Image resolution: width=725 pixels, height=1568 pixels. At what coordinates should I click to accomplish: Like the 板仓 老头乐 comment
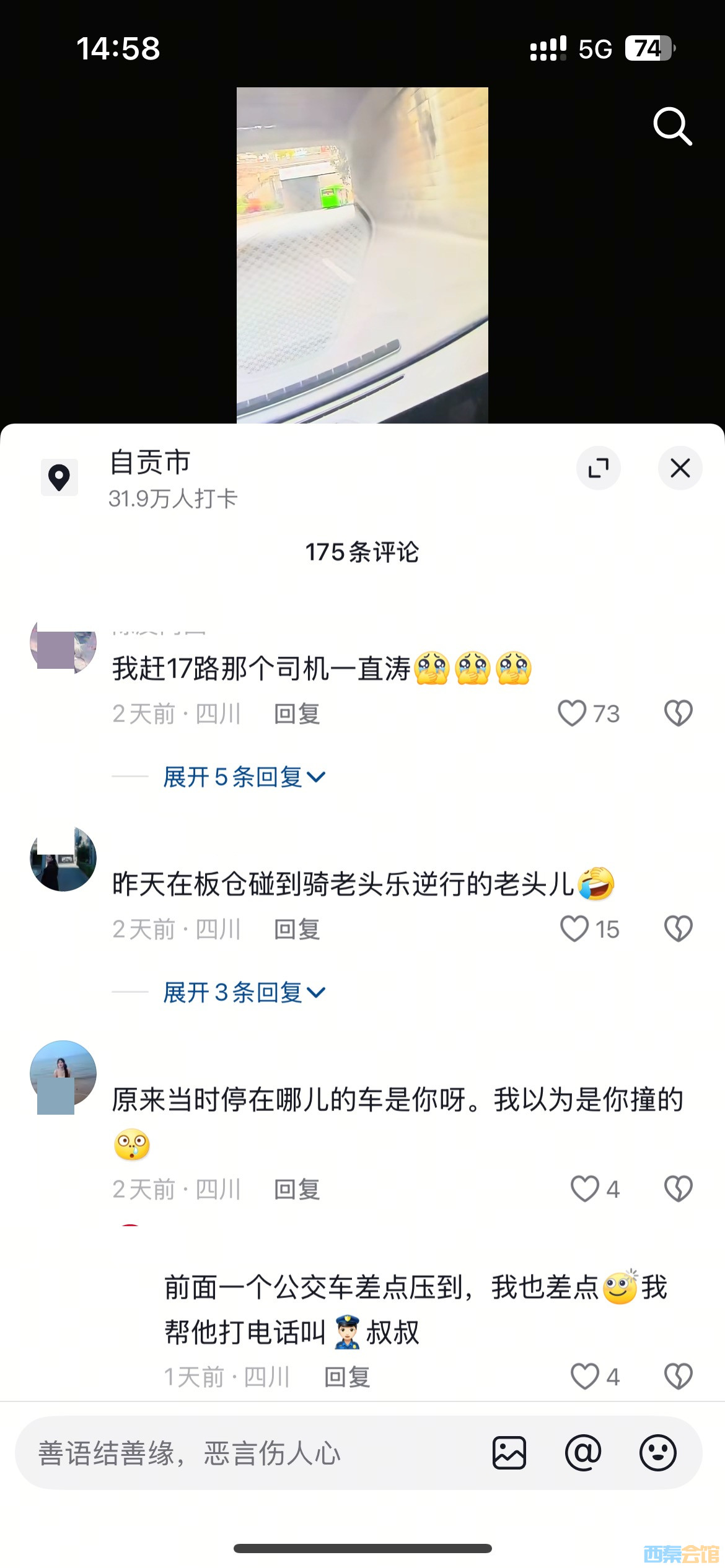coord(574,929)
